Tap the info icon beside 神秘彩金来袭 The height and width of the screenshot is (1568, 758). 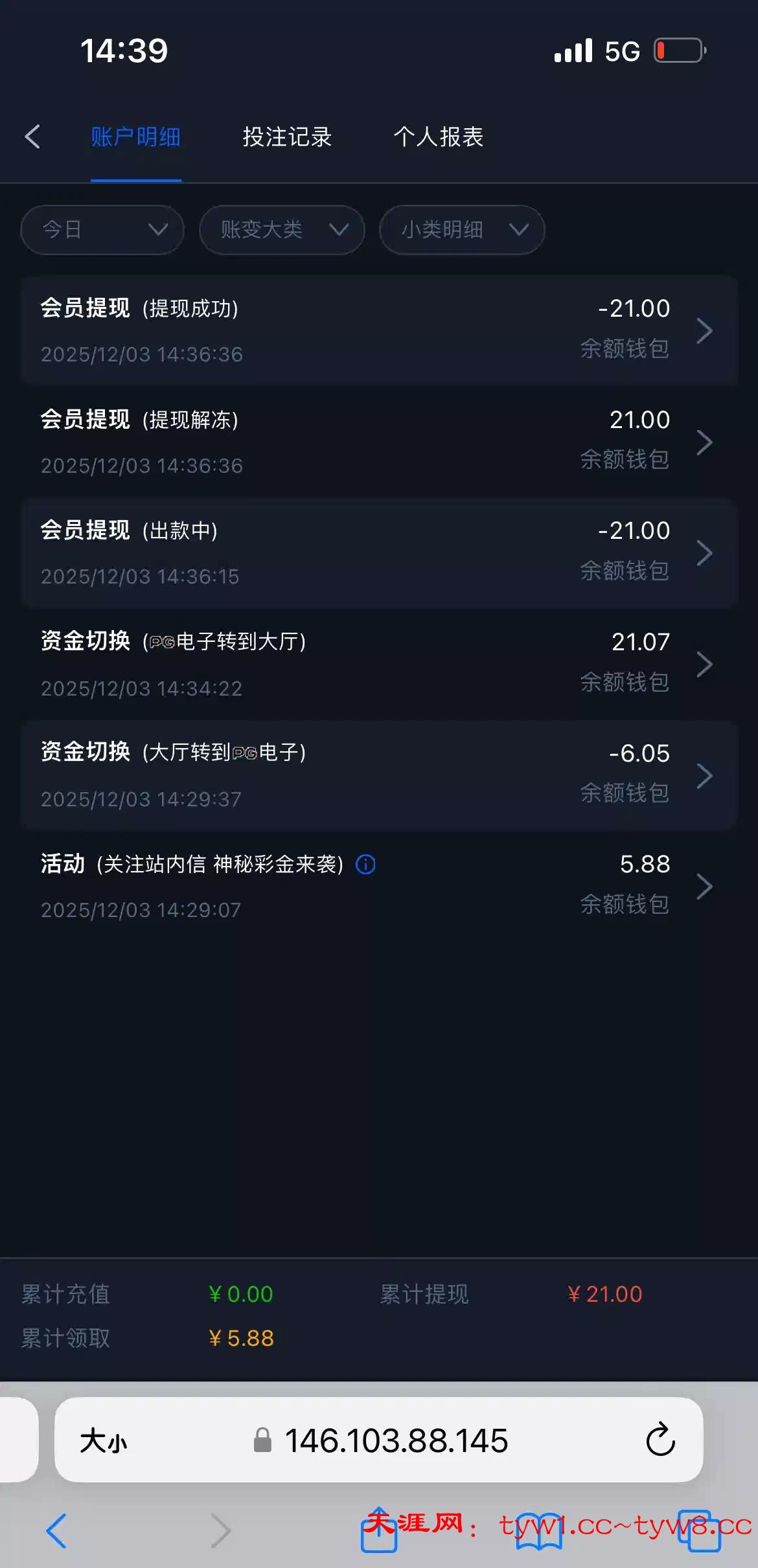coord(365,865)
